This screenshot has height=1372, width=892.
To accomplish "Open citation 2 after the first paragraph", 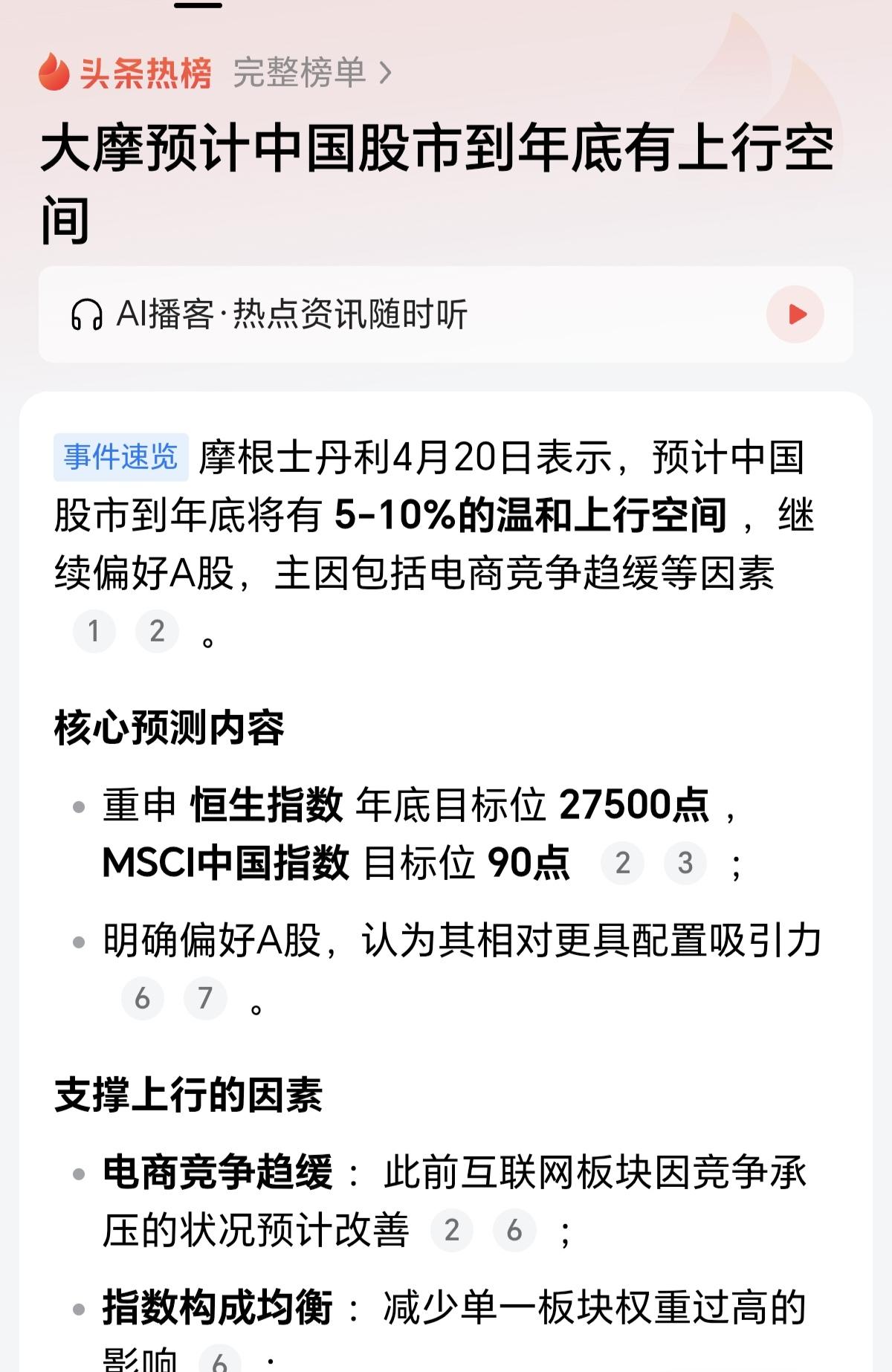I will (x=155, y=632).
